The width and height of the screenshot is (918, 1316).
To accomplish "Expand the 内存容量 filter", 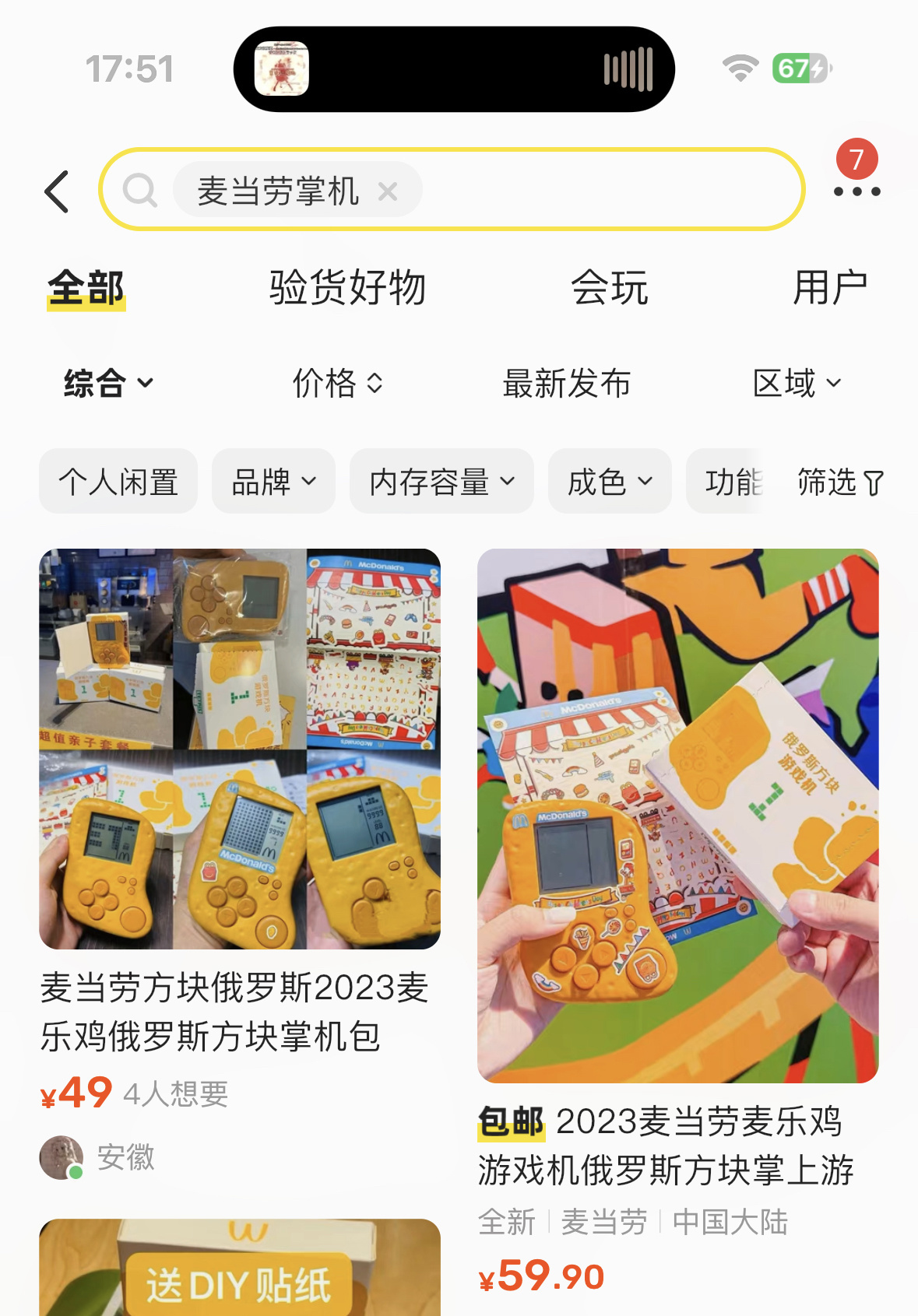I will pos(441,482).
